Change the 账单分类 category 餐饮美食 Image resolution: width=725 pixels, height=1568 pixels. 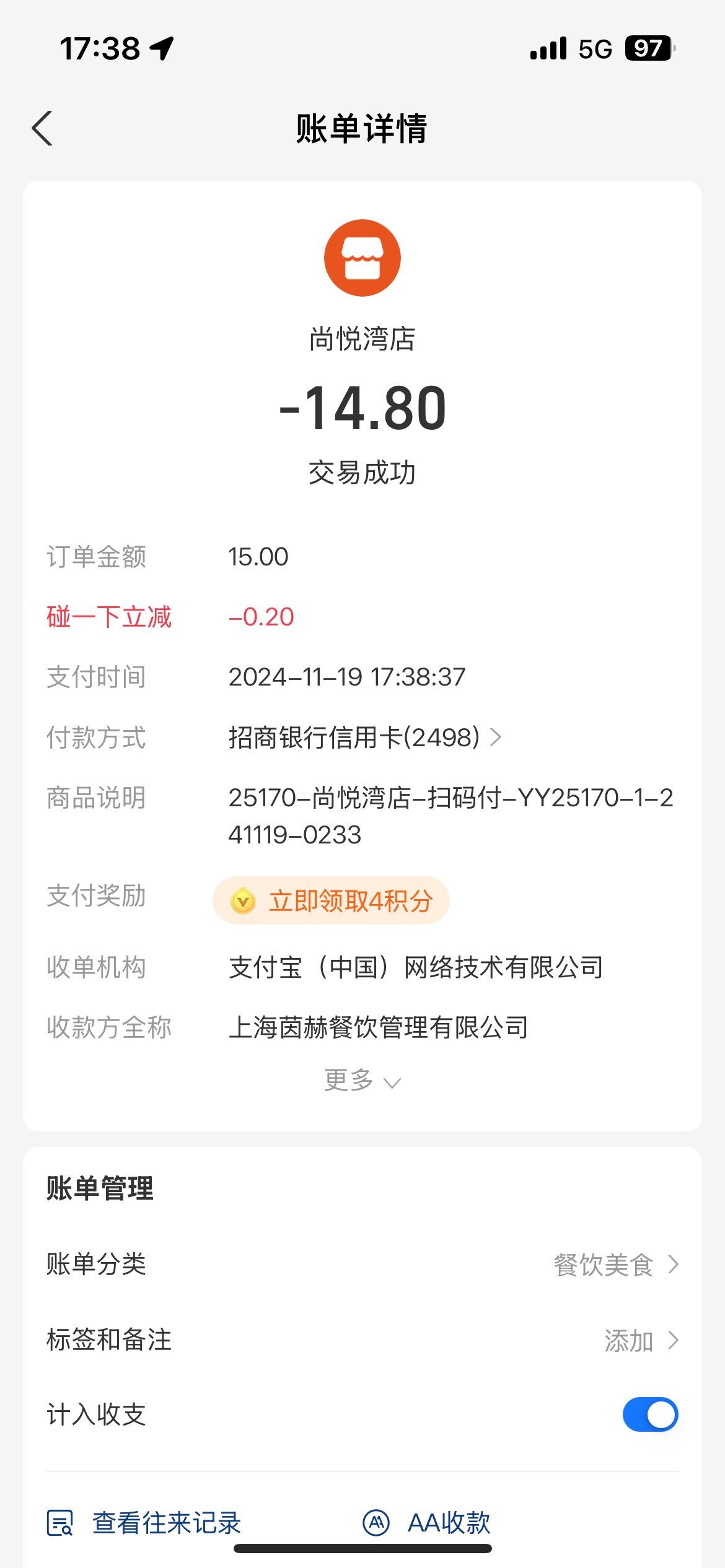tap(362, 1264)
